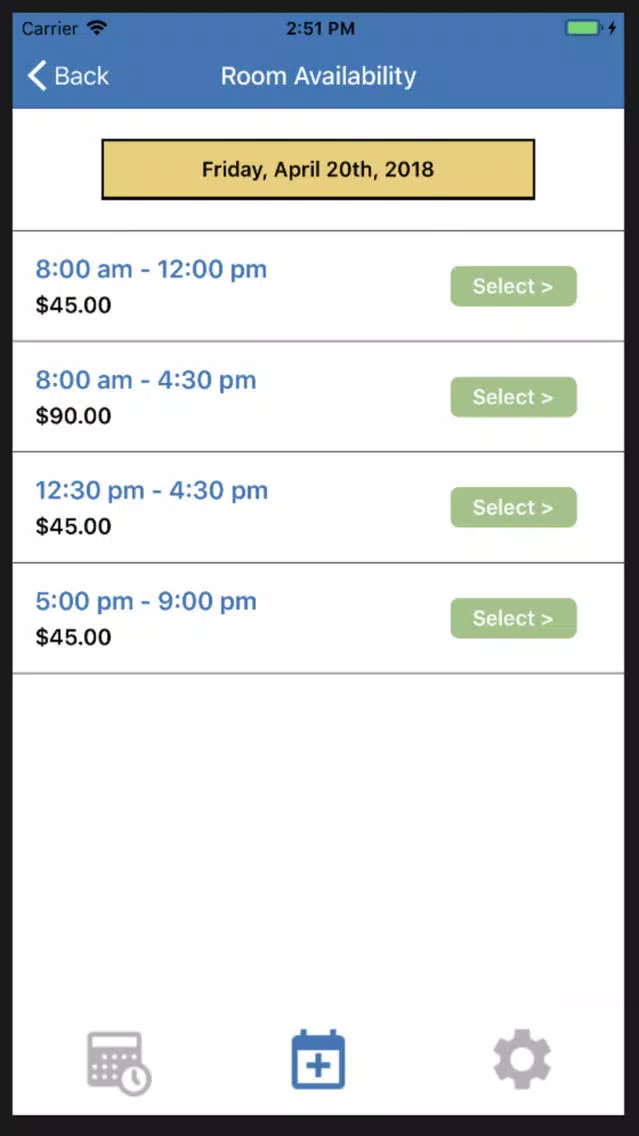Image resolution: width=639 pixels, height=1136 pixels.
Task: Select the 8:00 am - 12:00 pm slot
Action: (514, 286)
